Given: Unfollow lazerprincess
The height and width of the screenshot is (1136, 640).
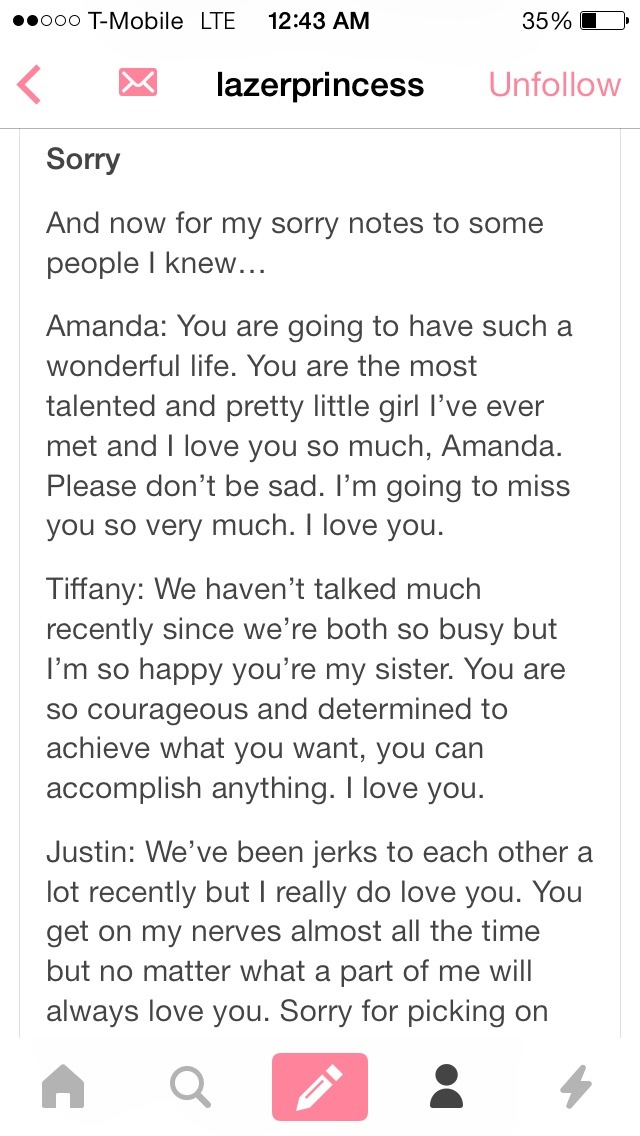Looking at the screenshot, I should [554, 85].
